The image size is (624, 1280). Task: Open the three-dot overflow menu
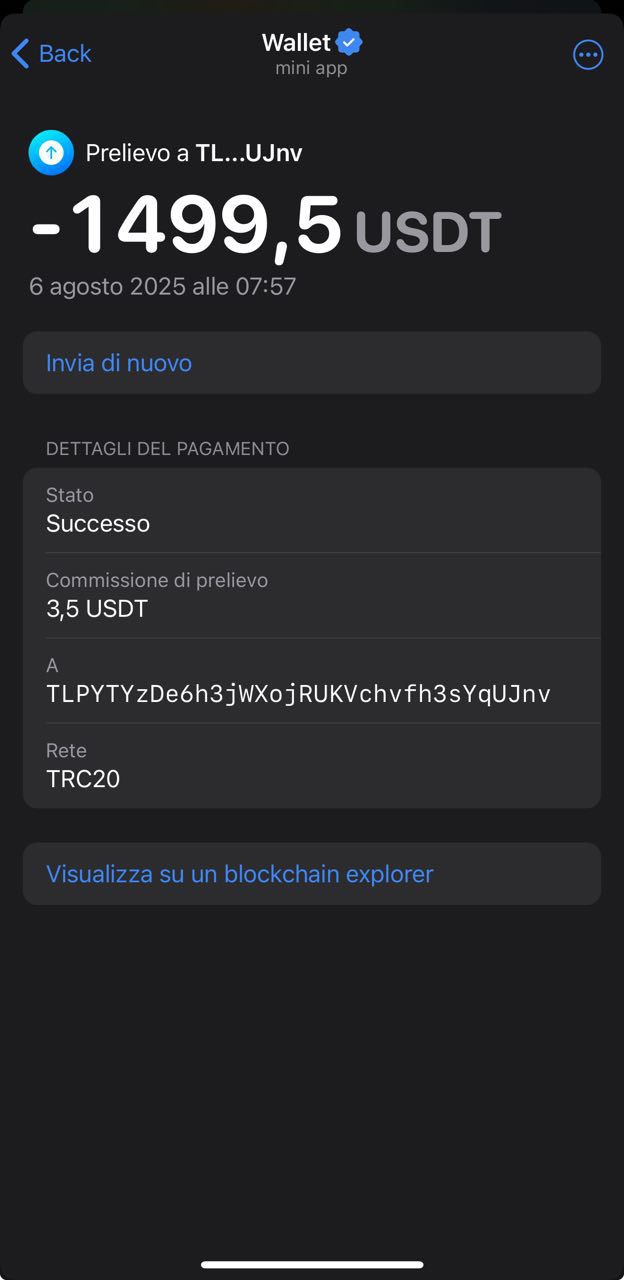pyautogui.click(x=588, y=55)
